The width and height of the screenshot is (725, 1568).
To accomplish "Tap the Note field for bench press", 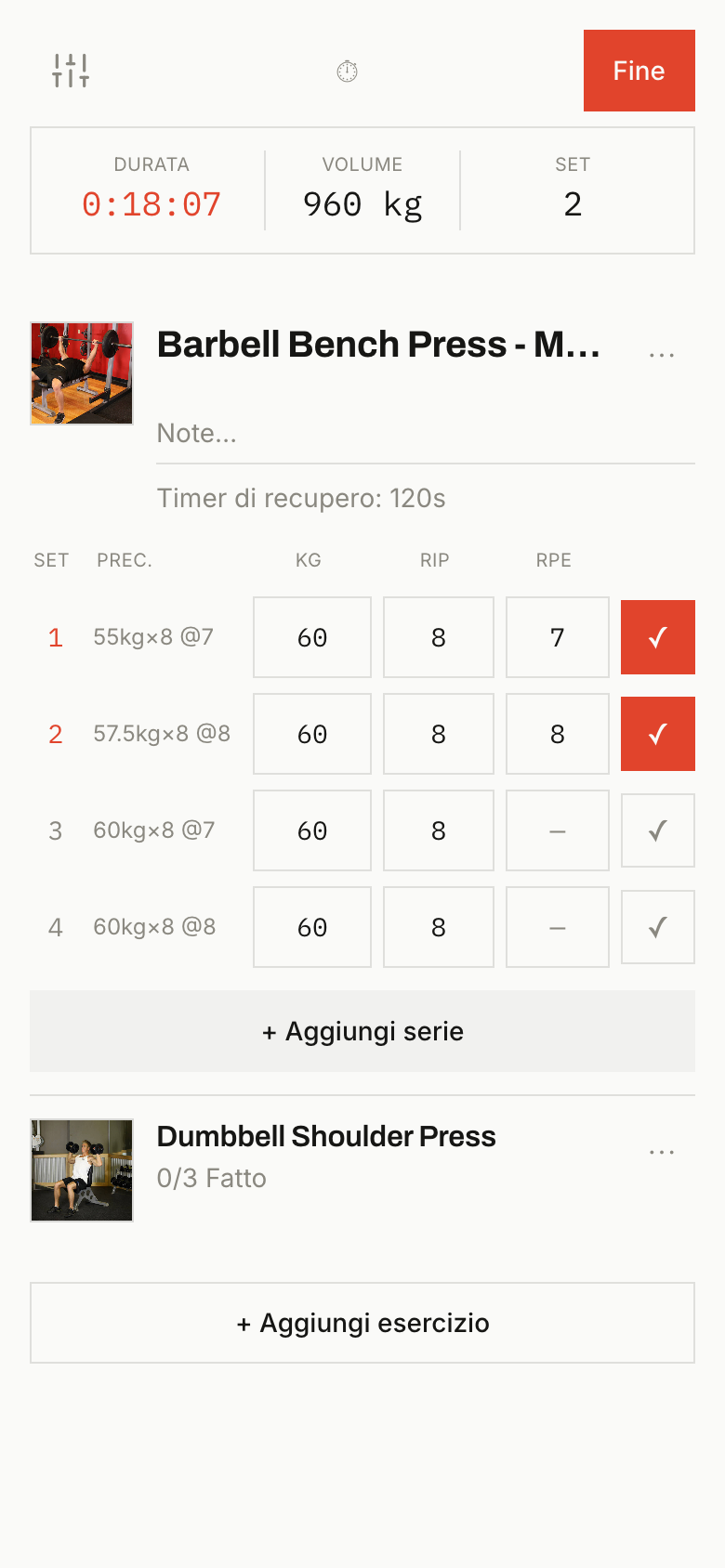I will pyautogui.click(x=426, y=433).
